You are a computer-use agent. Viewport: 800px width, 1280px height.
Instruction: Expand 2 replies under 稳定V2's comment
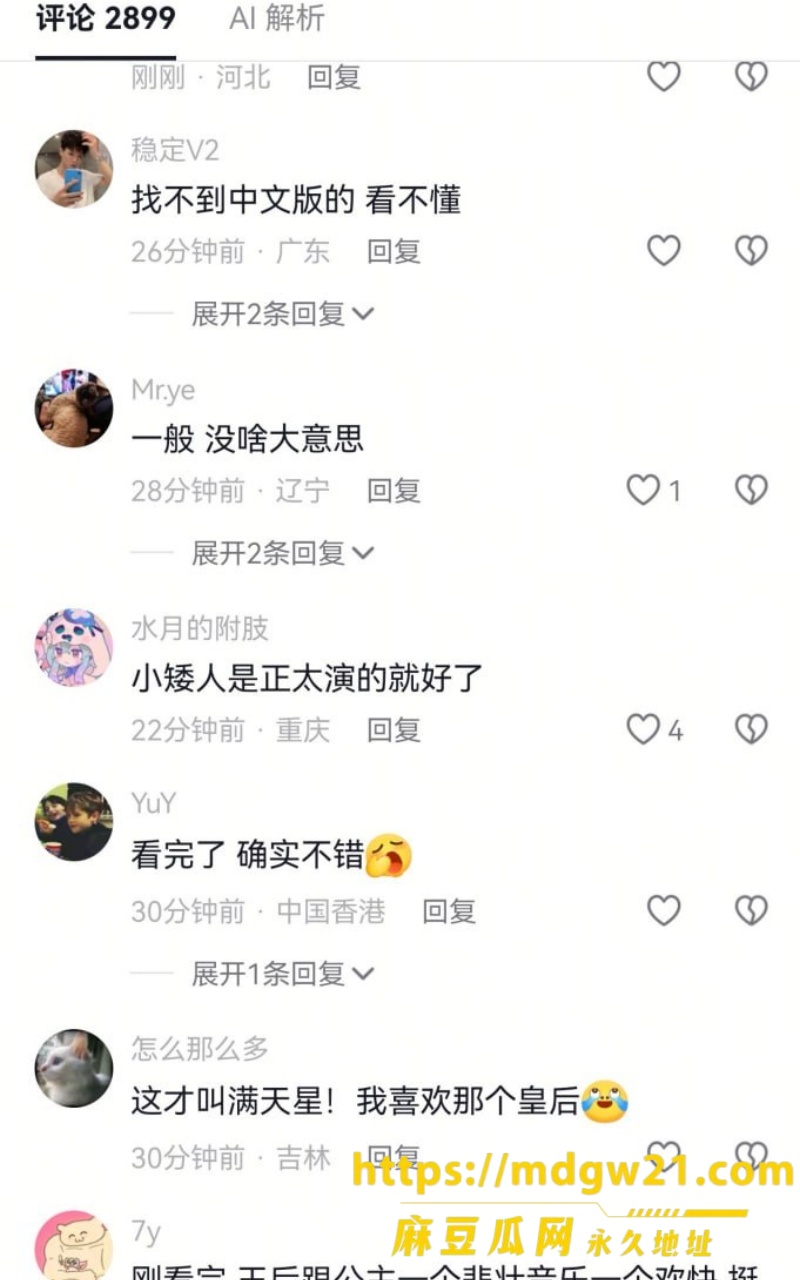282,314
